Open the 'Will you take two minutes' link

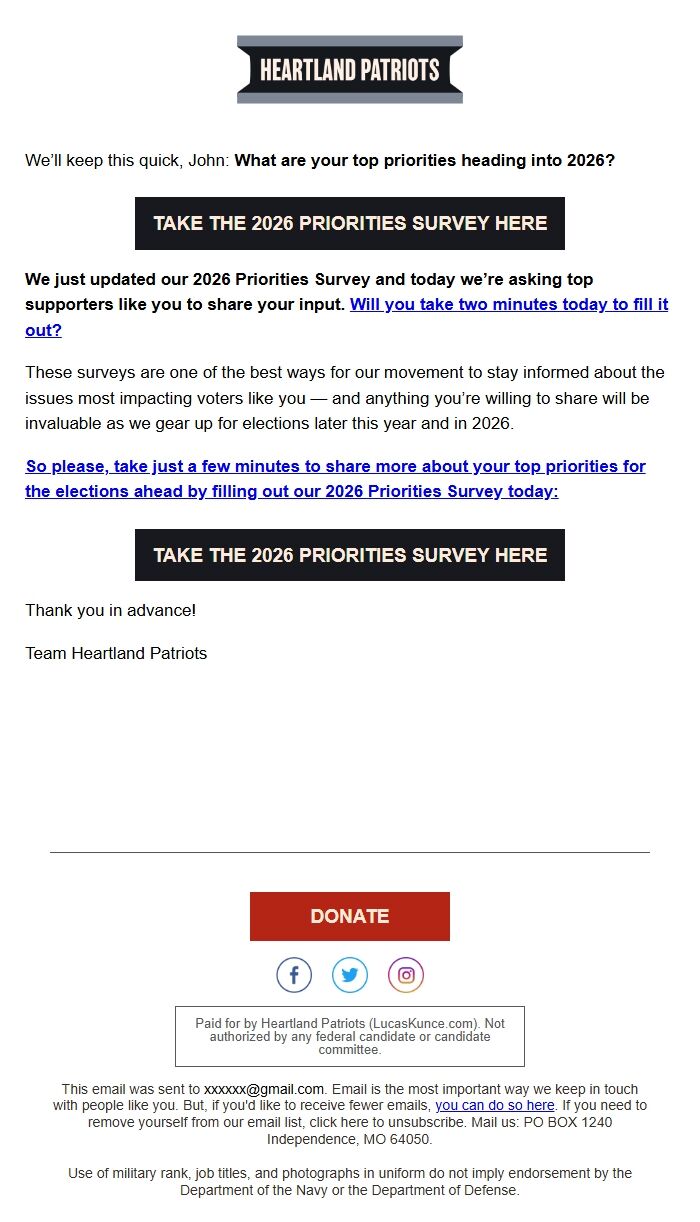click(x=508, y=305)
